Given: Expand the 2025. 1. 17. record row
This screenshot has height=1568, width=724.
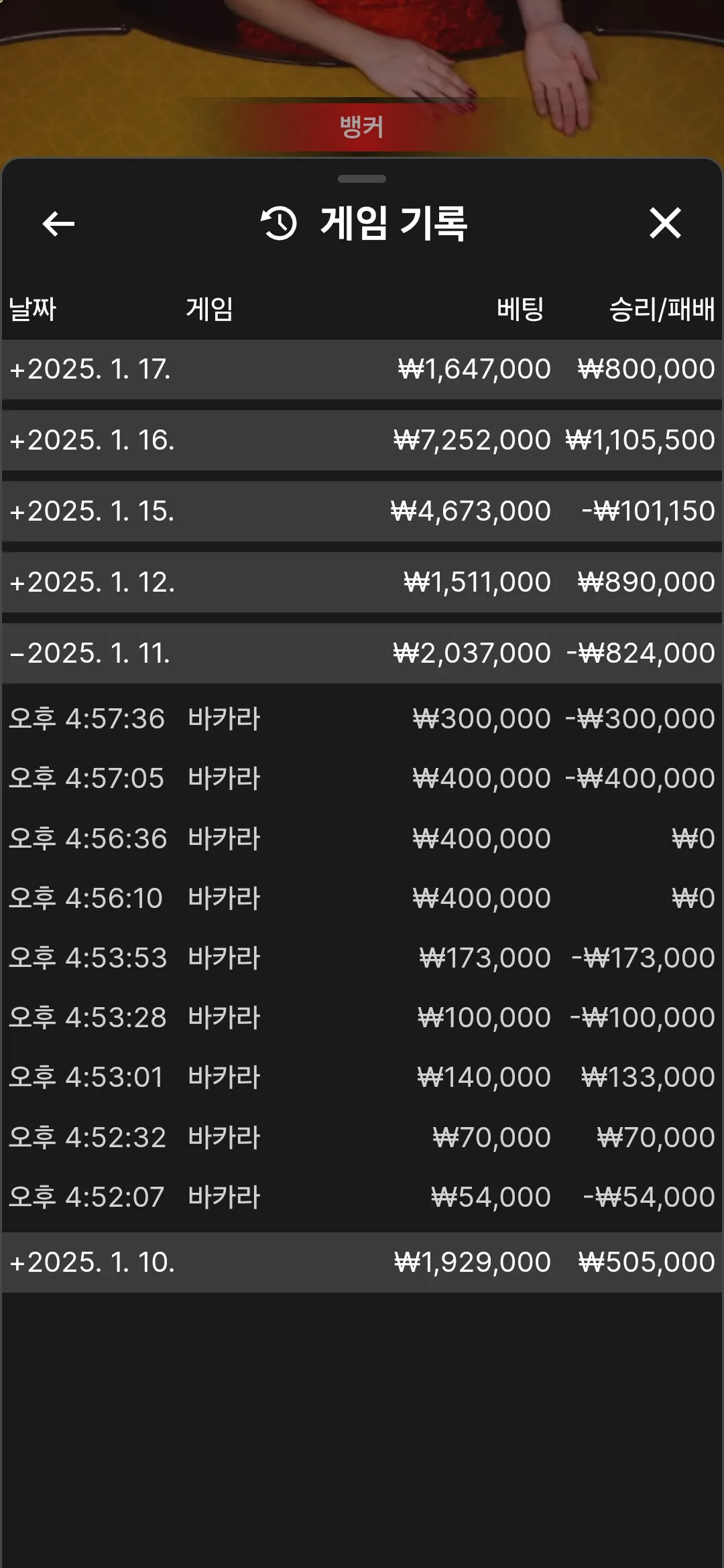Looking at the screenshot, I should pos(362,369).
